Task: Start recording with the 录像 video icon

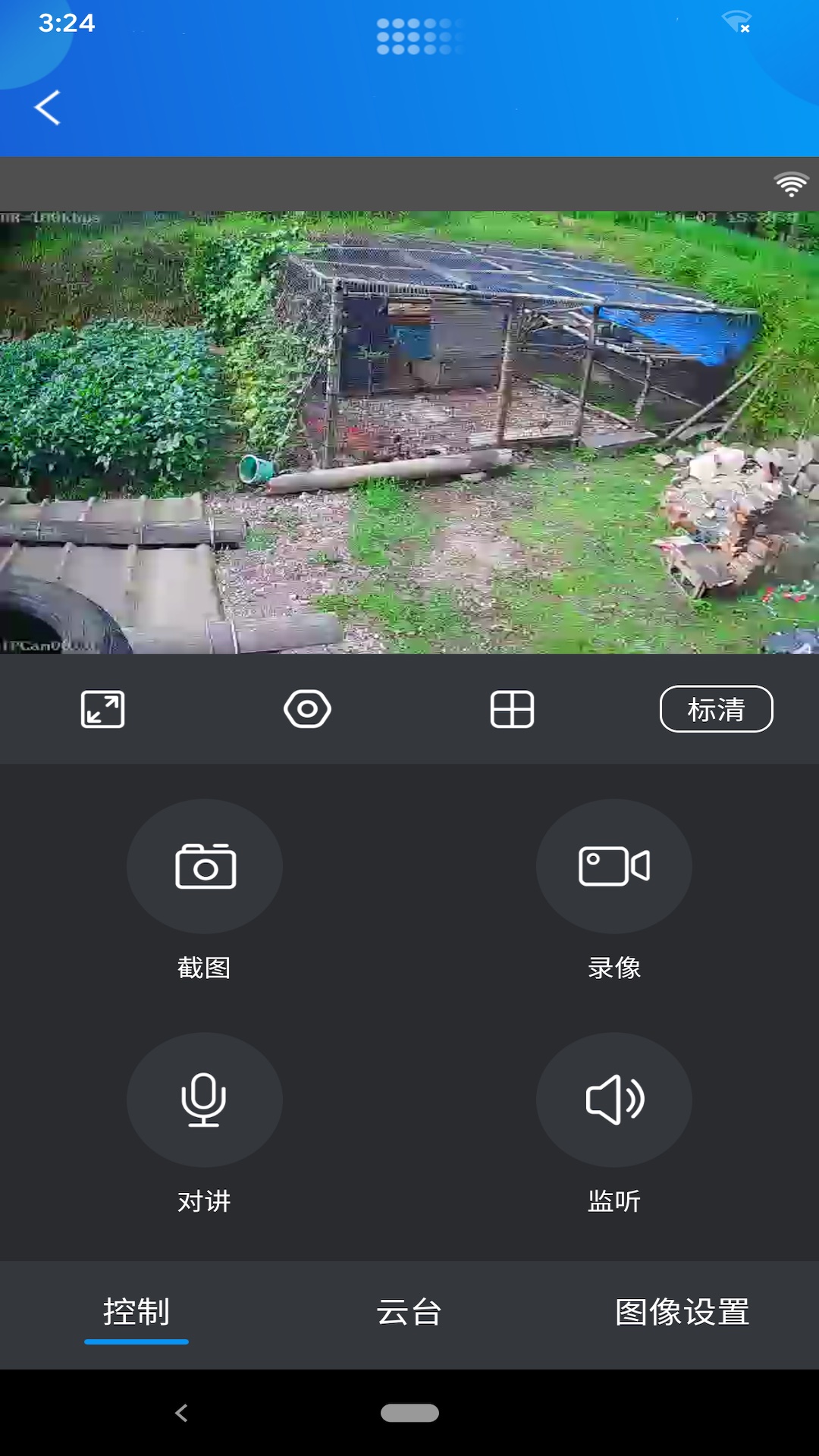Action: point(614,867)
